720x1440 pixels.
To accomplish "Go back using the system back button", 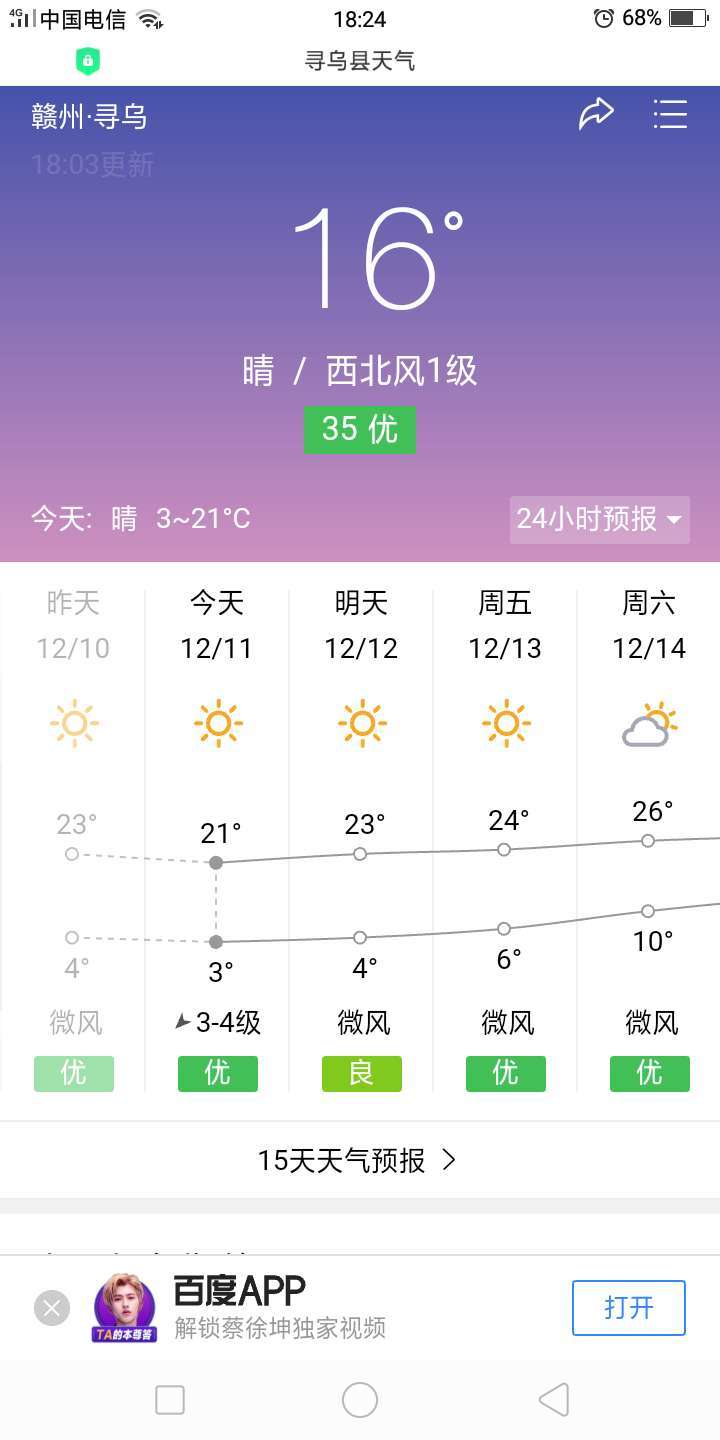I will (554, 1400).
